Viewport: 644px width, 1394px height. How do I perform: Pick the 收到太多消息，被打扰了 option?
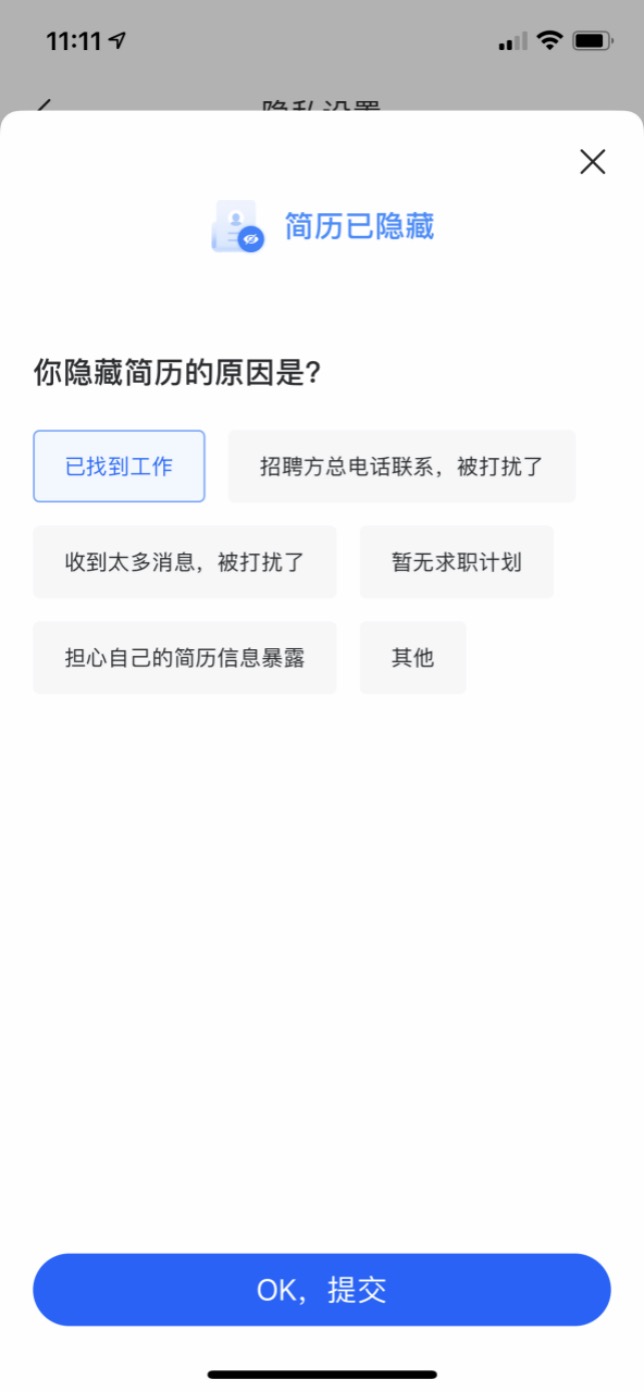[184, 562]
